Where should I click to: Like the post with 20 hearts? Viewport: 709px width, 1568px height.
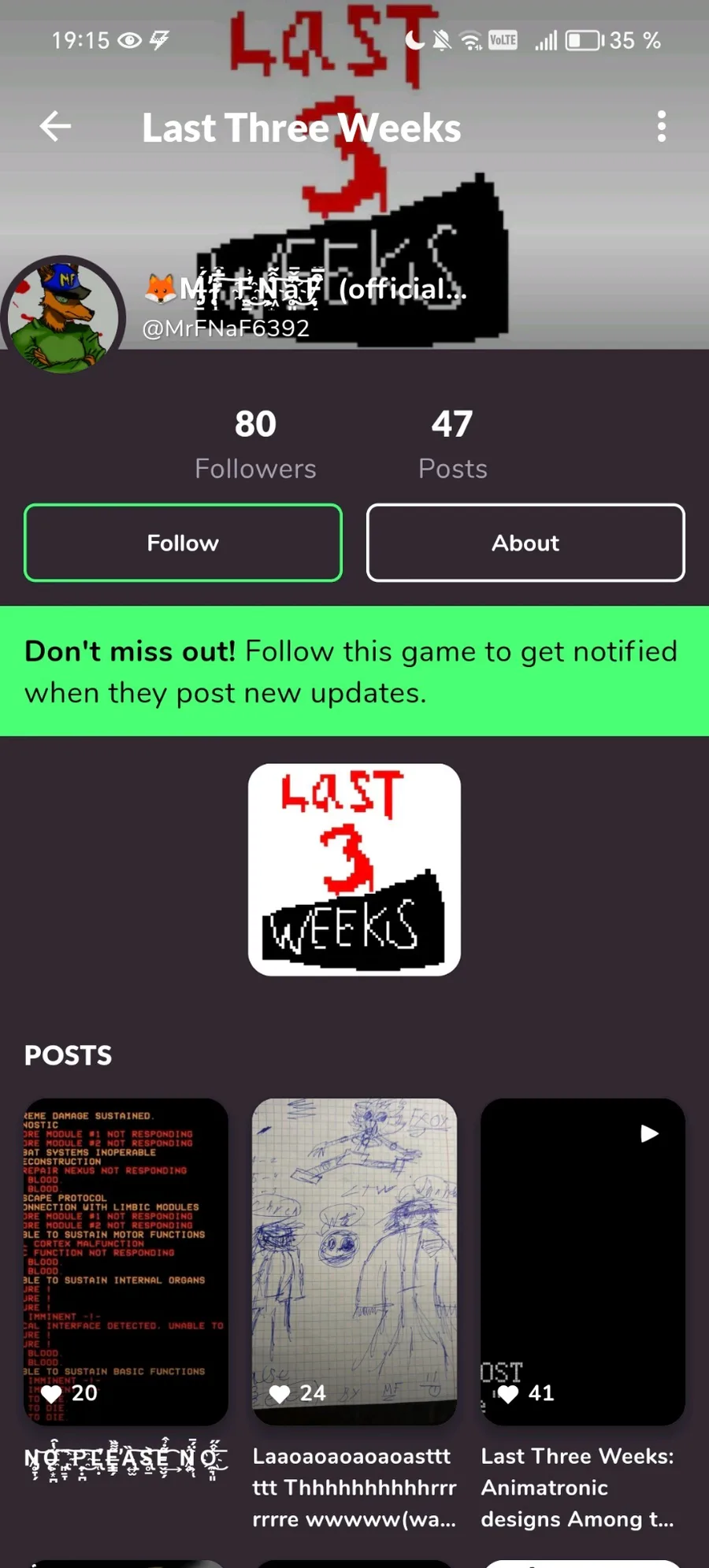[x=52, y=1393]
